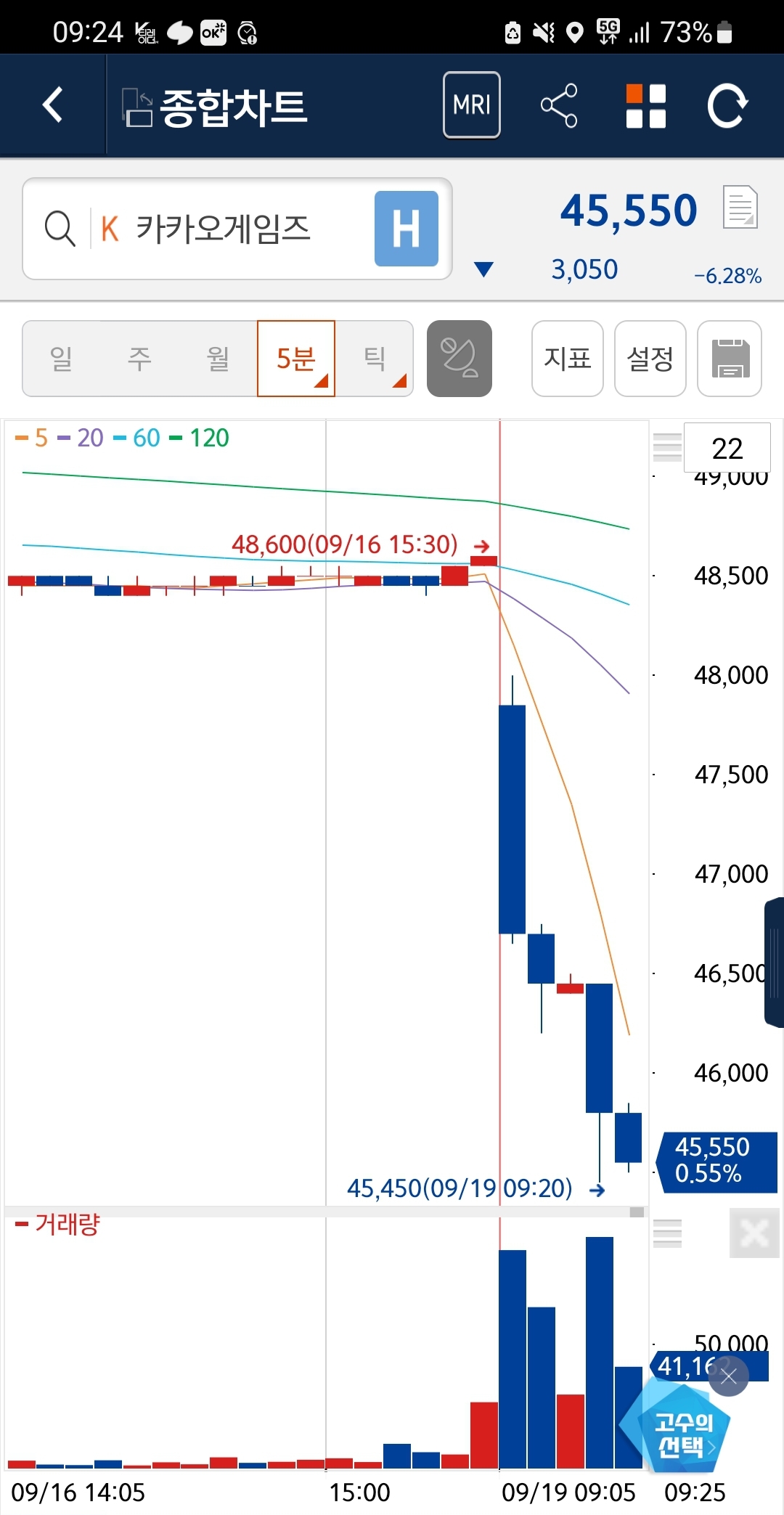
Task: Switch to the 월 monthly chart
Action: pyautogui.click(x=218, y=359)
